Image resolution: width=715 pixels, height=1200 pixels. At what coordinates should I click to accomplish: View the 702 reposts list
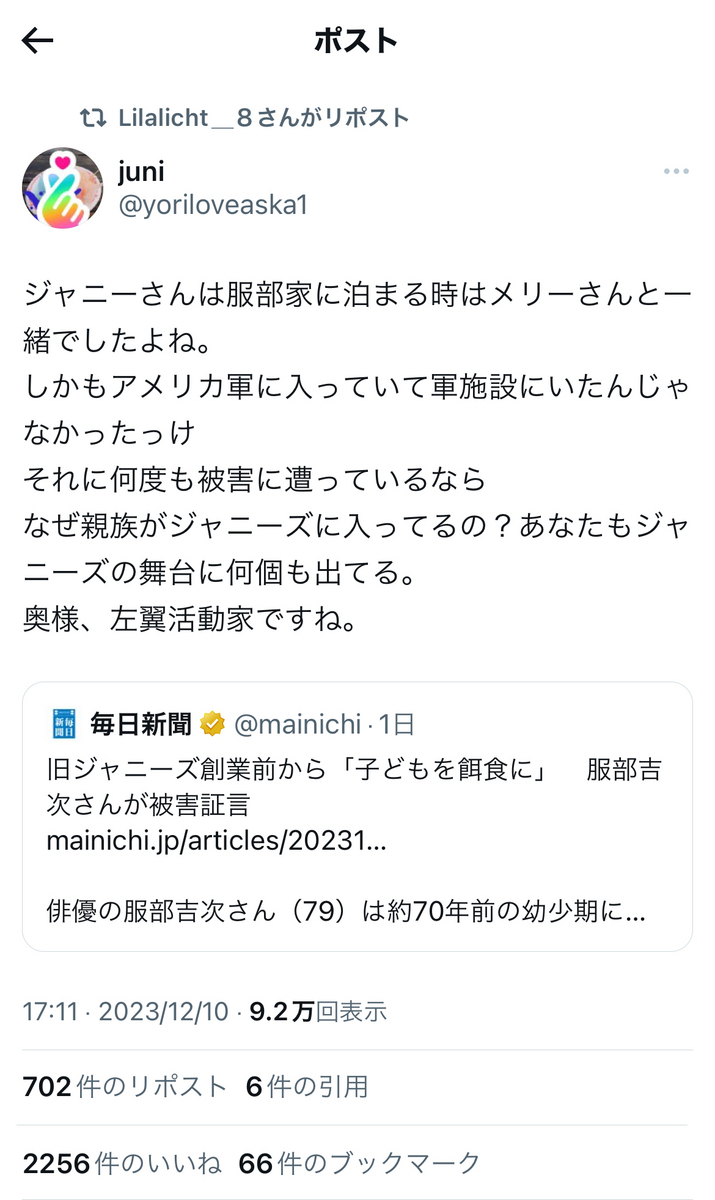pos(125,1087)
